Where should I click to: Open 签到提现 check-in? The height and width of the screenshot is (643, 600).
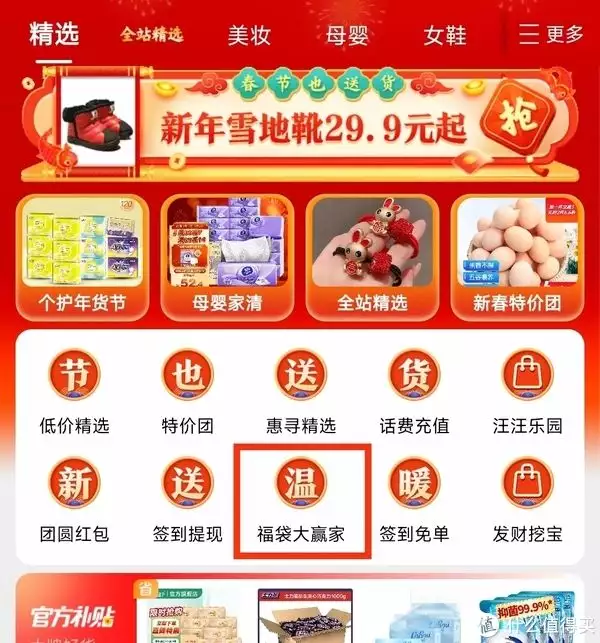click(188, 497)
